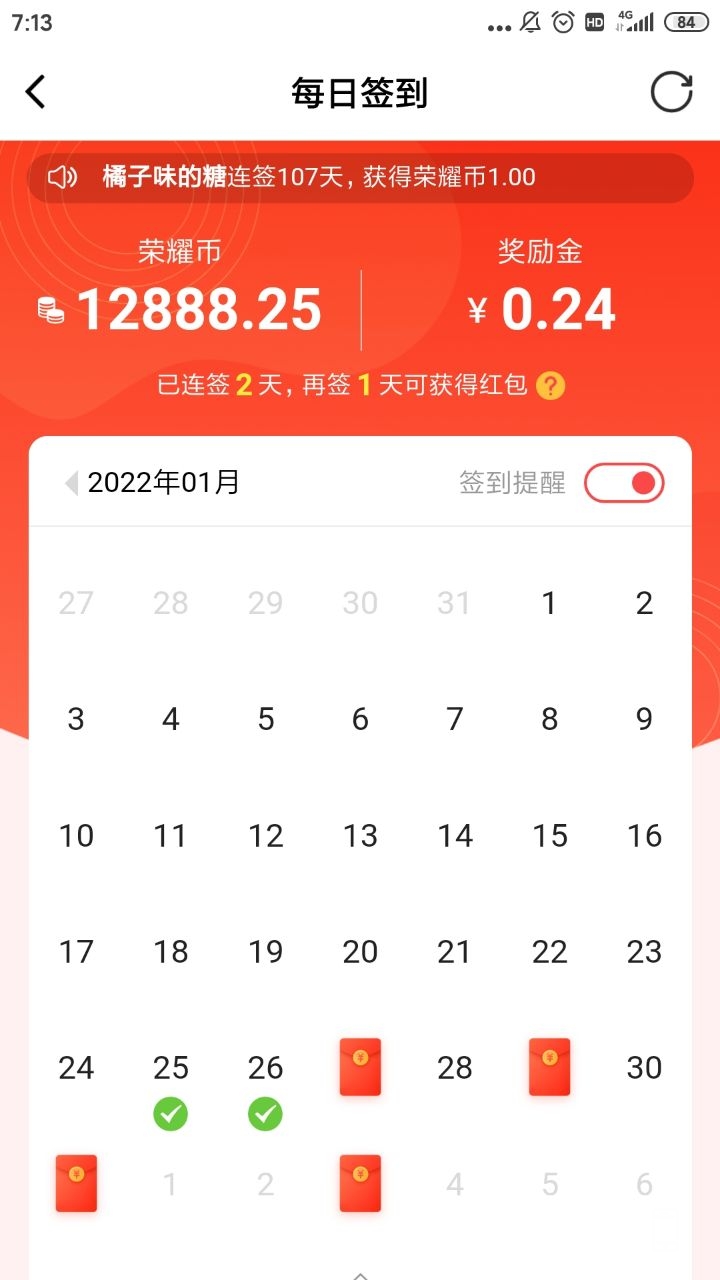This screenshot has width=720, height=1280.
Task: Tap the announcement banner about 橘子味的糖
Action: click(360, 178)
